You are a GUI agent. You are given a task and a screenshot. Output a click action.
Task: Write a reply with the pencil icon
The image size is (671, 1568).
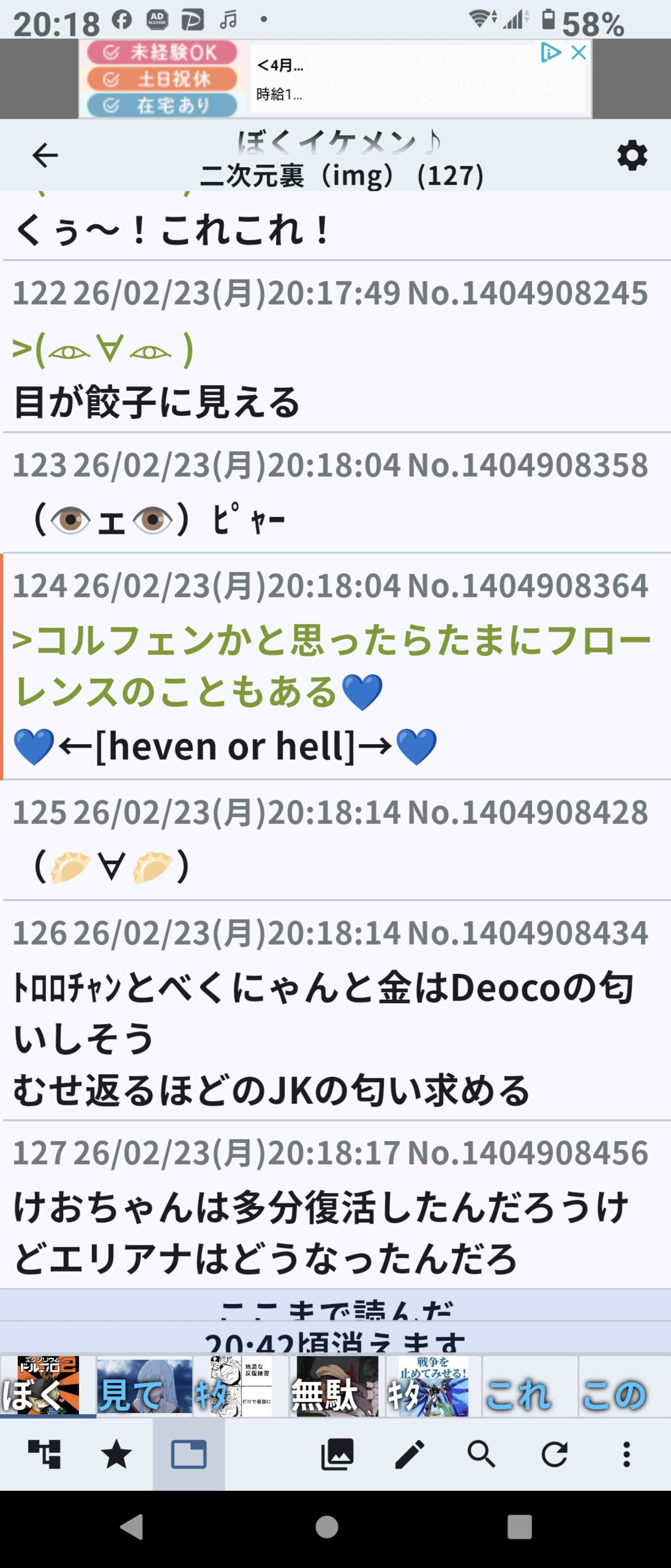point(409,1455)
